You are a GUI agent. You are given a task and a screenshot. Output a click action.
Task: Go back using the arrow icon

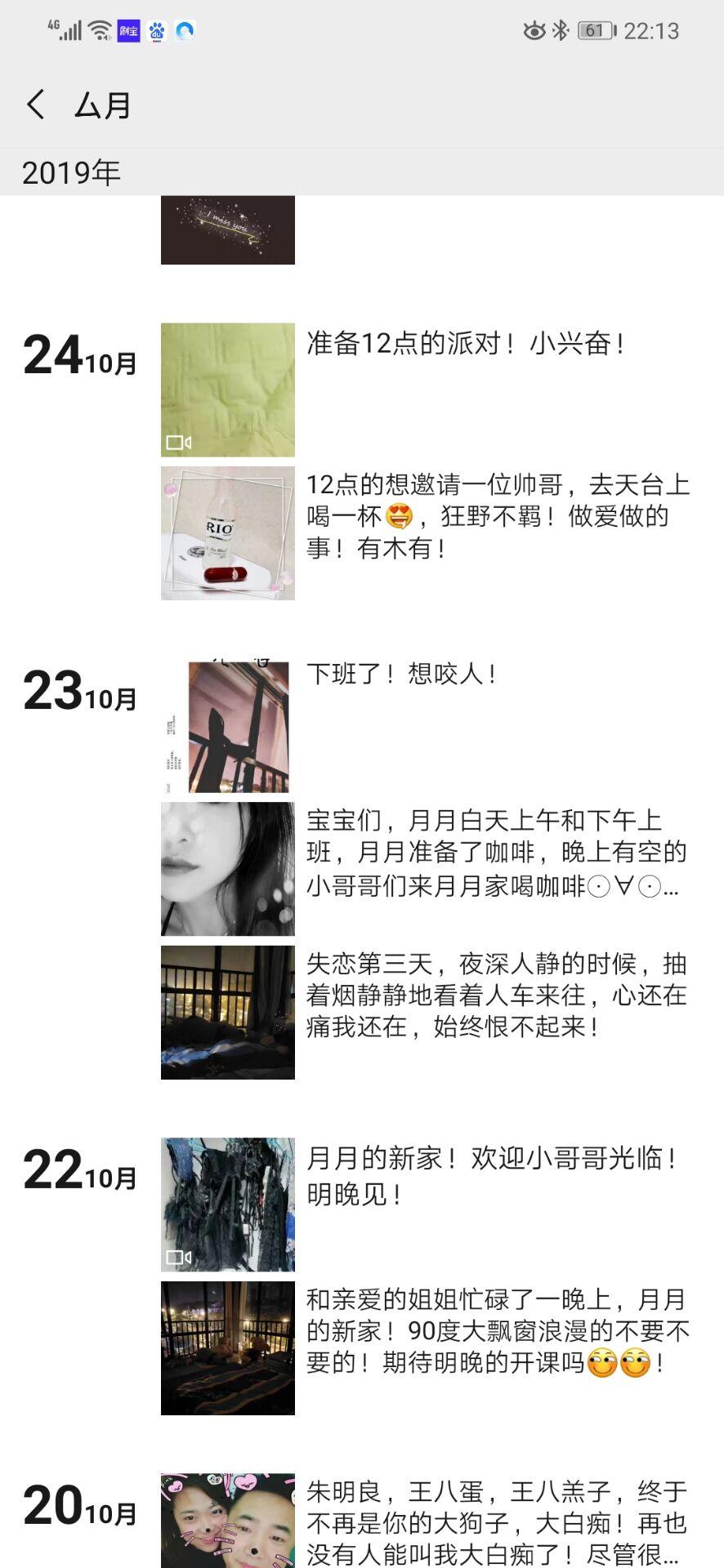[x=35, y=105]
